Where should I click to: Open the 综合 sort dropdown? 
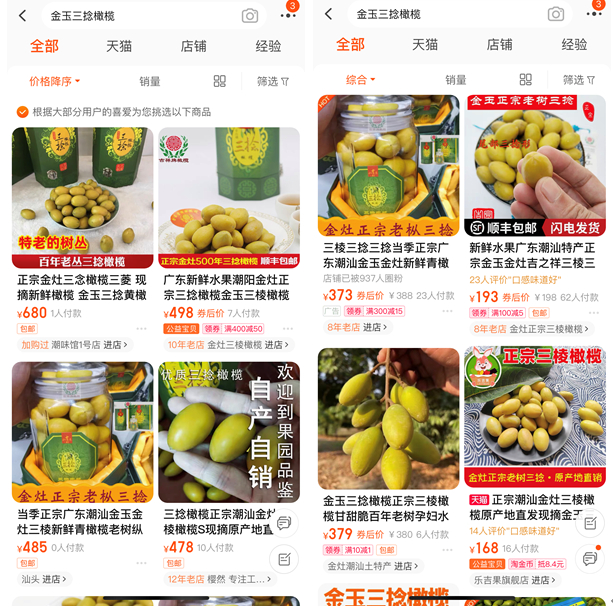360,80
